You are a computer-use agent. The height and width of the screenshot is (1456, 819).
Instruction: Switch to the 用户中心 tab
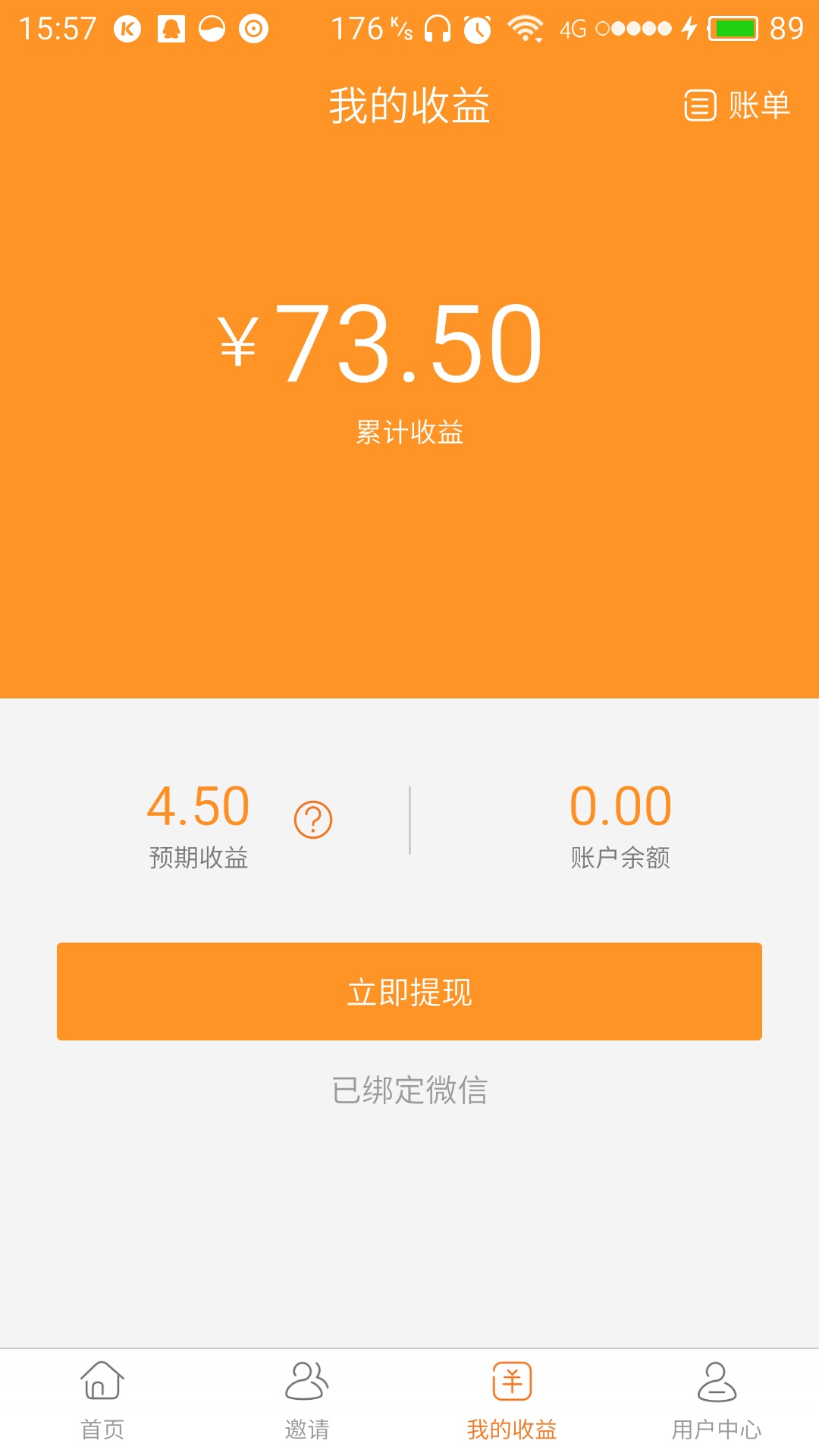(x=717, y=1422)
